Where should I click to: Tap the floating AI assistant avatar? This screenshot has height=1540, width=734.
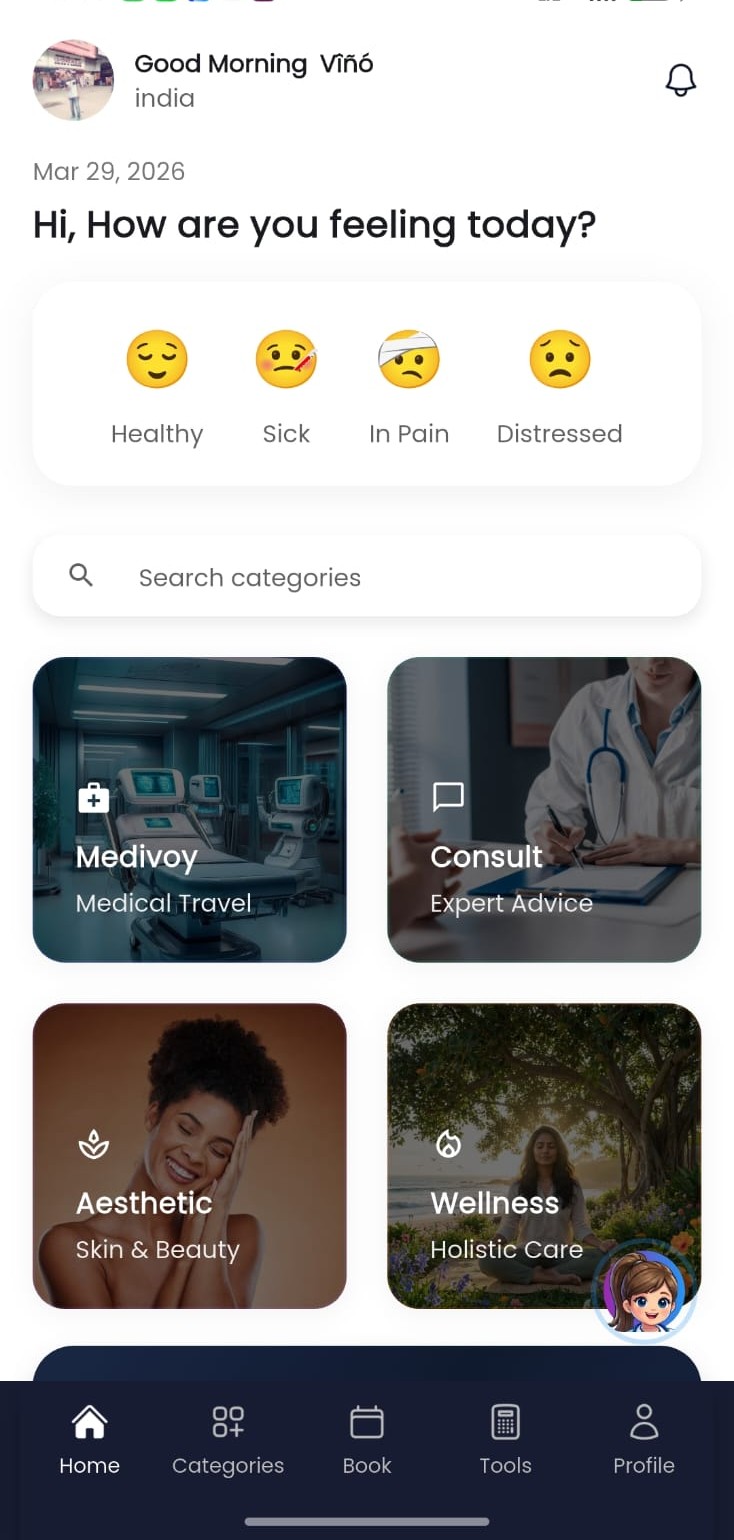point(643,1291)
